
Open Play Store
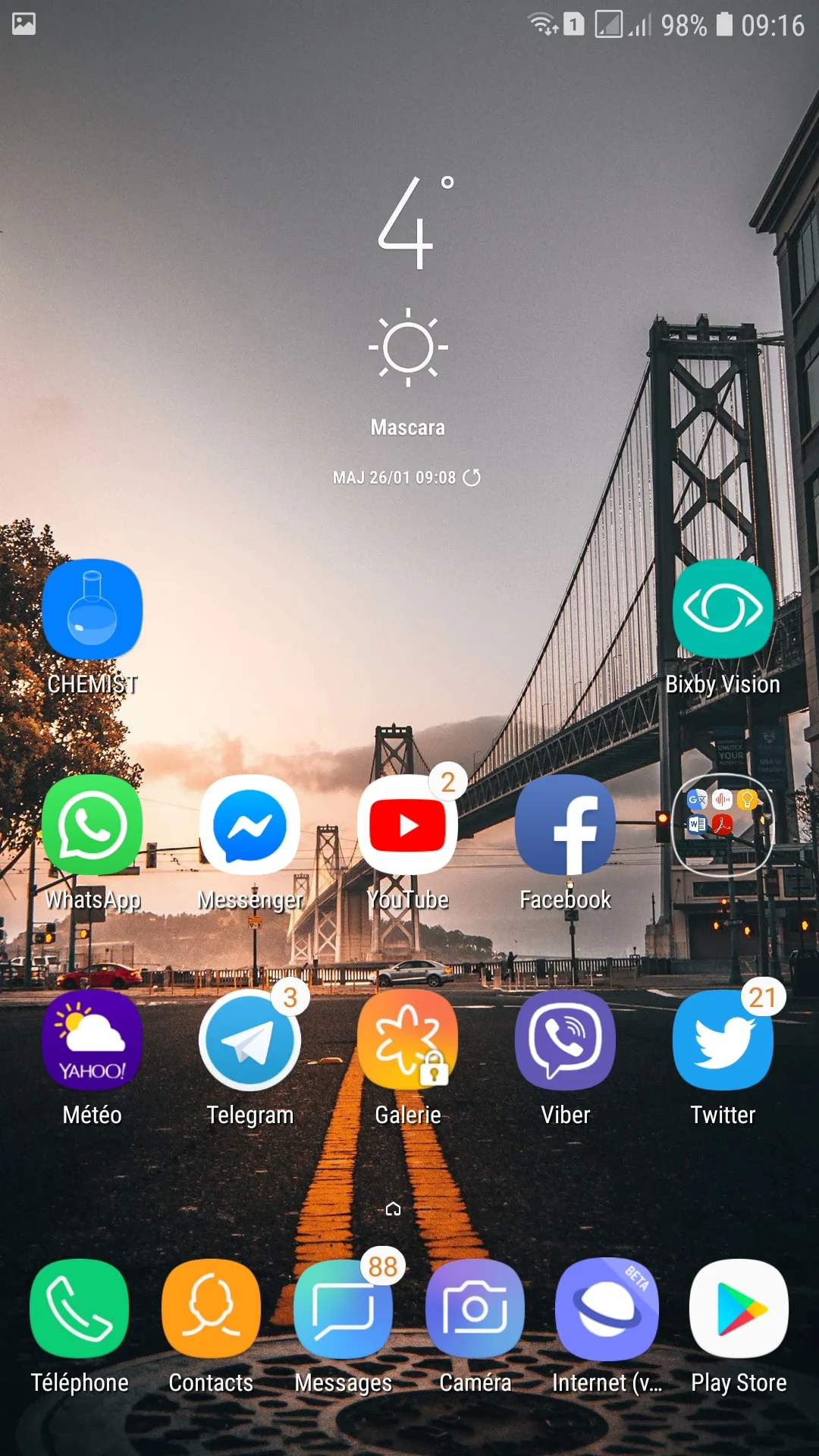[x=739, y=1309]
